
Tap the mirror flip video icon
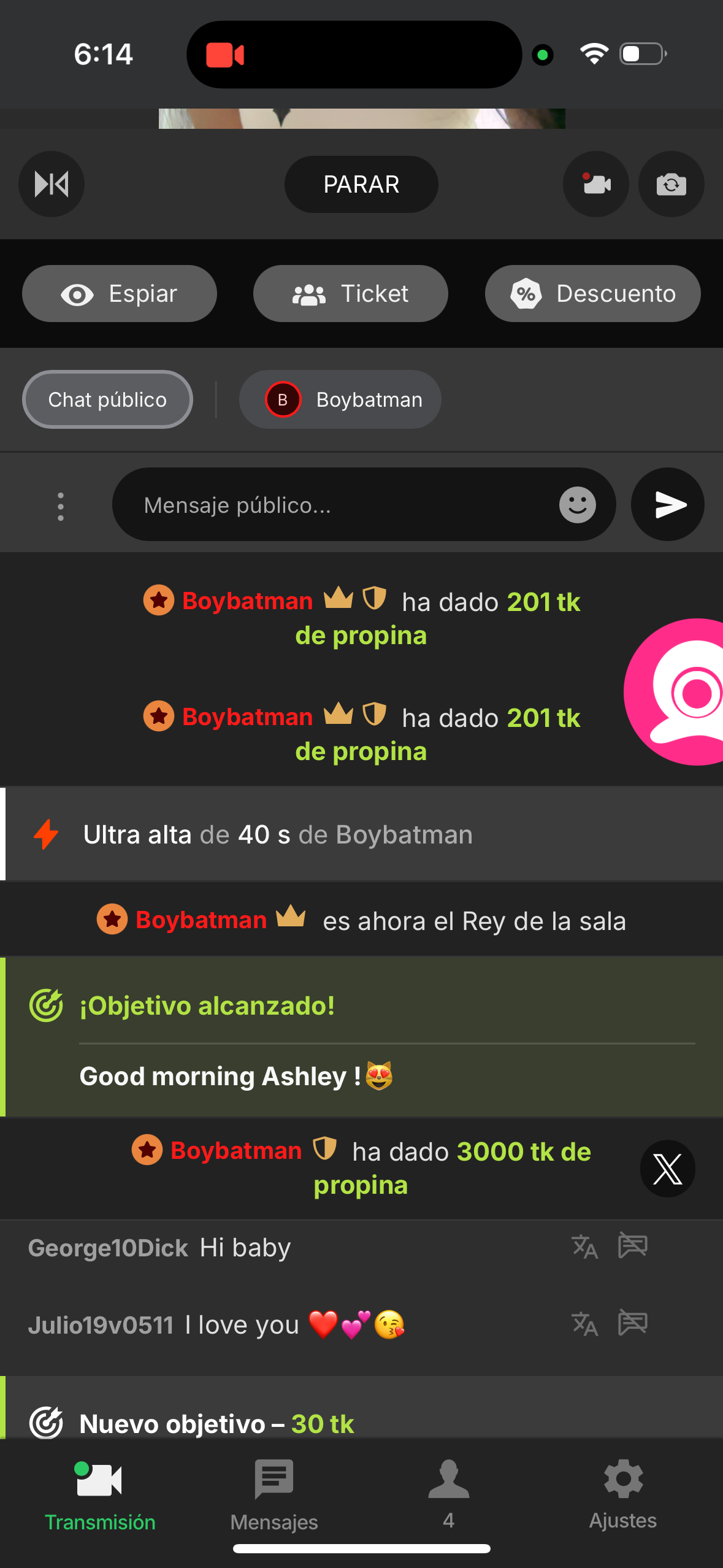point(52,184)
